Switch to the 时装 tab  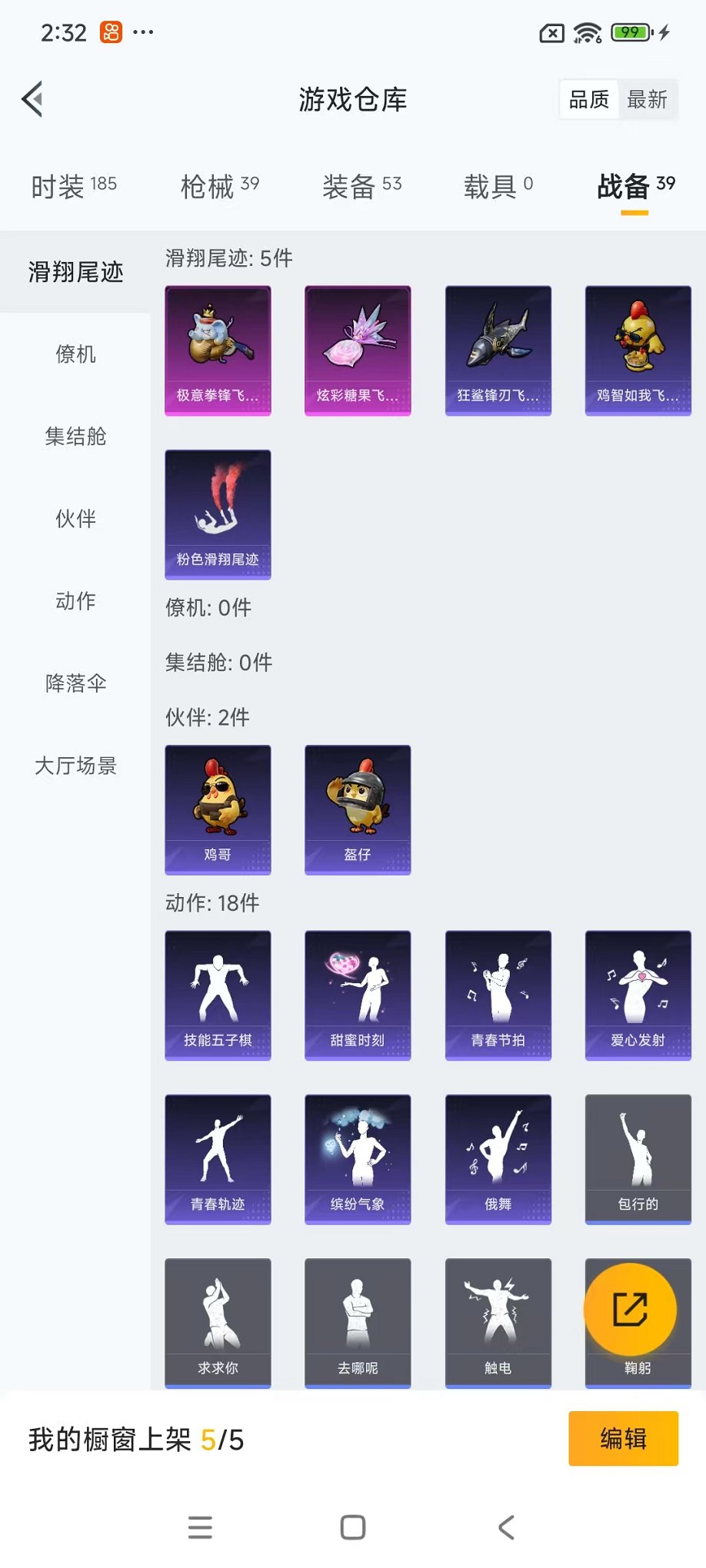(x=74, y=186)
